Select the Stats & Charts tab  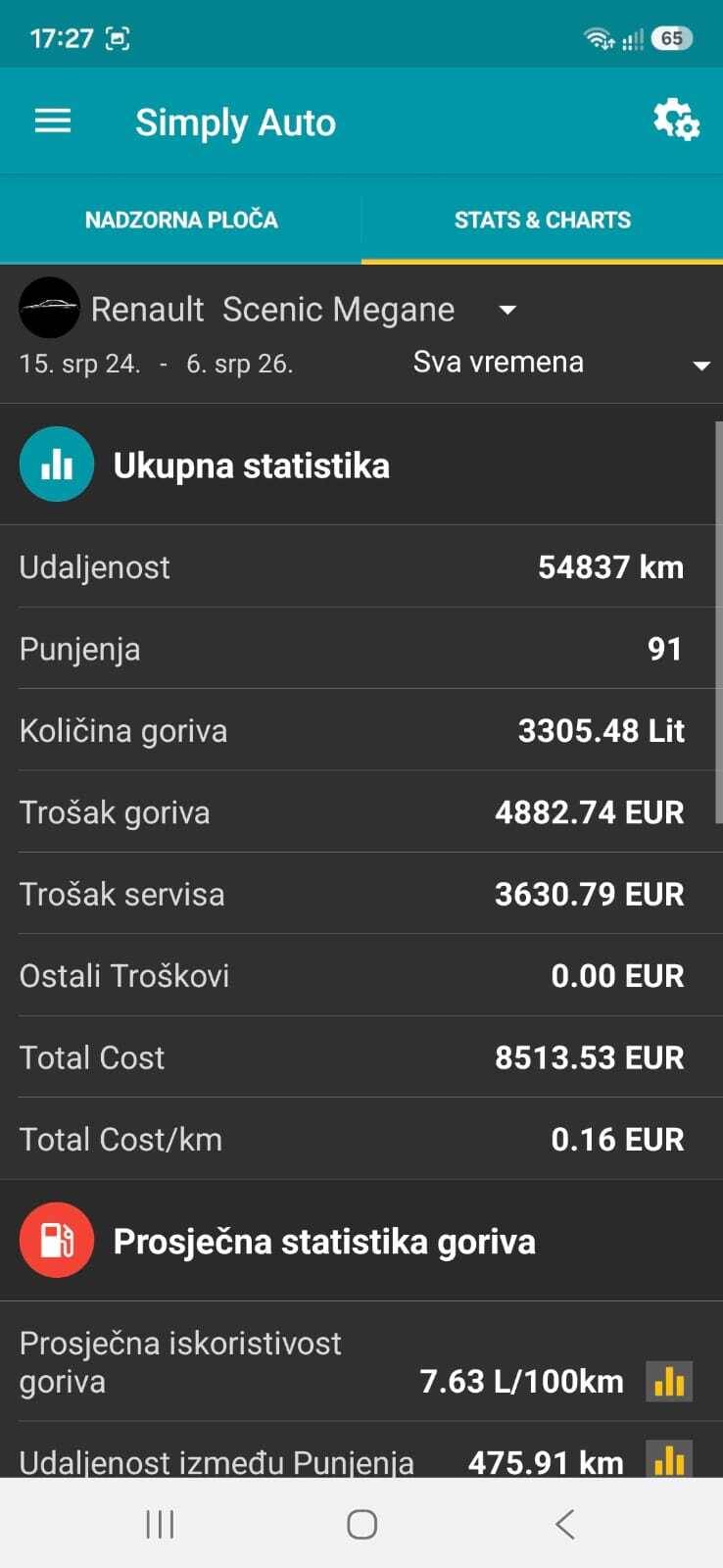[x=543, y=220]
